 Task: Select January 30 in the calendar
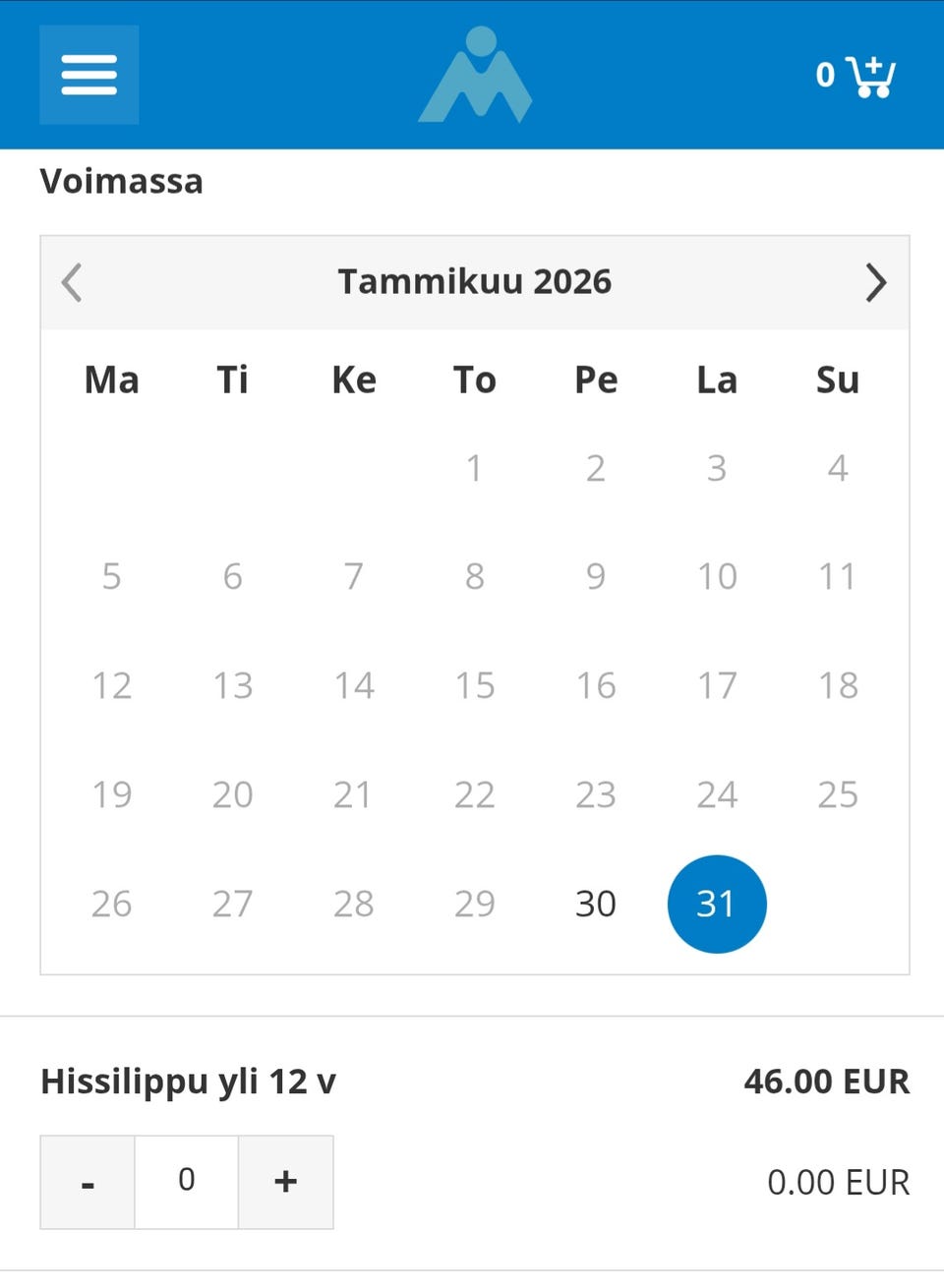[x=595, y=904]
